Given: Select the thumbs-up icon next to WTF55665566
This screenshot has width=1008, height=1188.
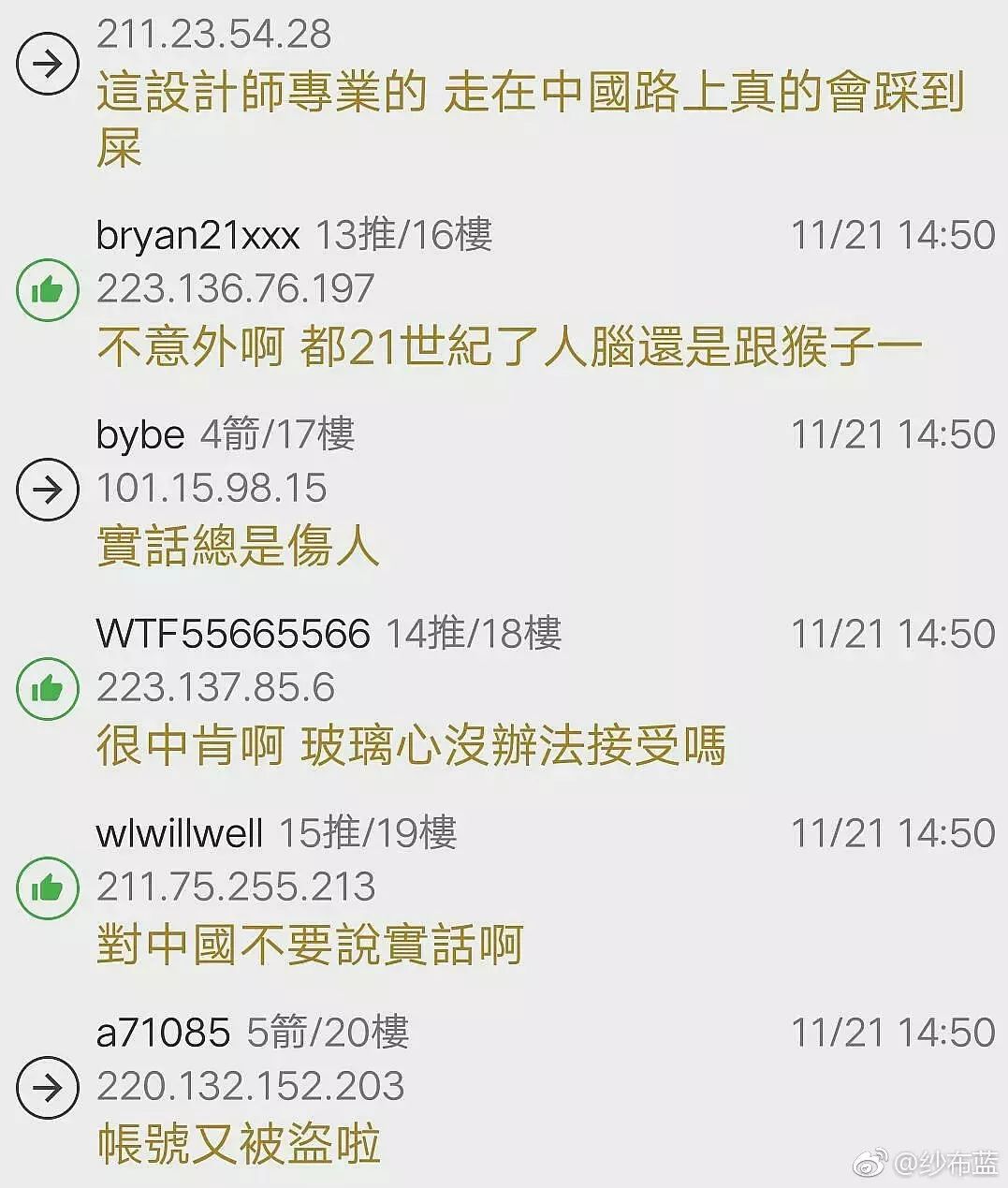Looking at the screenshot, I should pyautogui.click(x=47, y=688).
